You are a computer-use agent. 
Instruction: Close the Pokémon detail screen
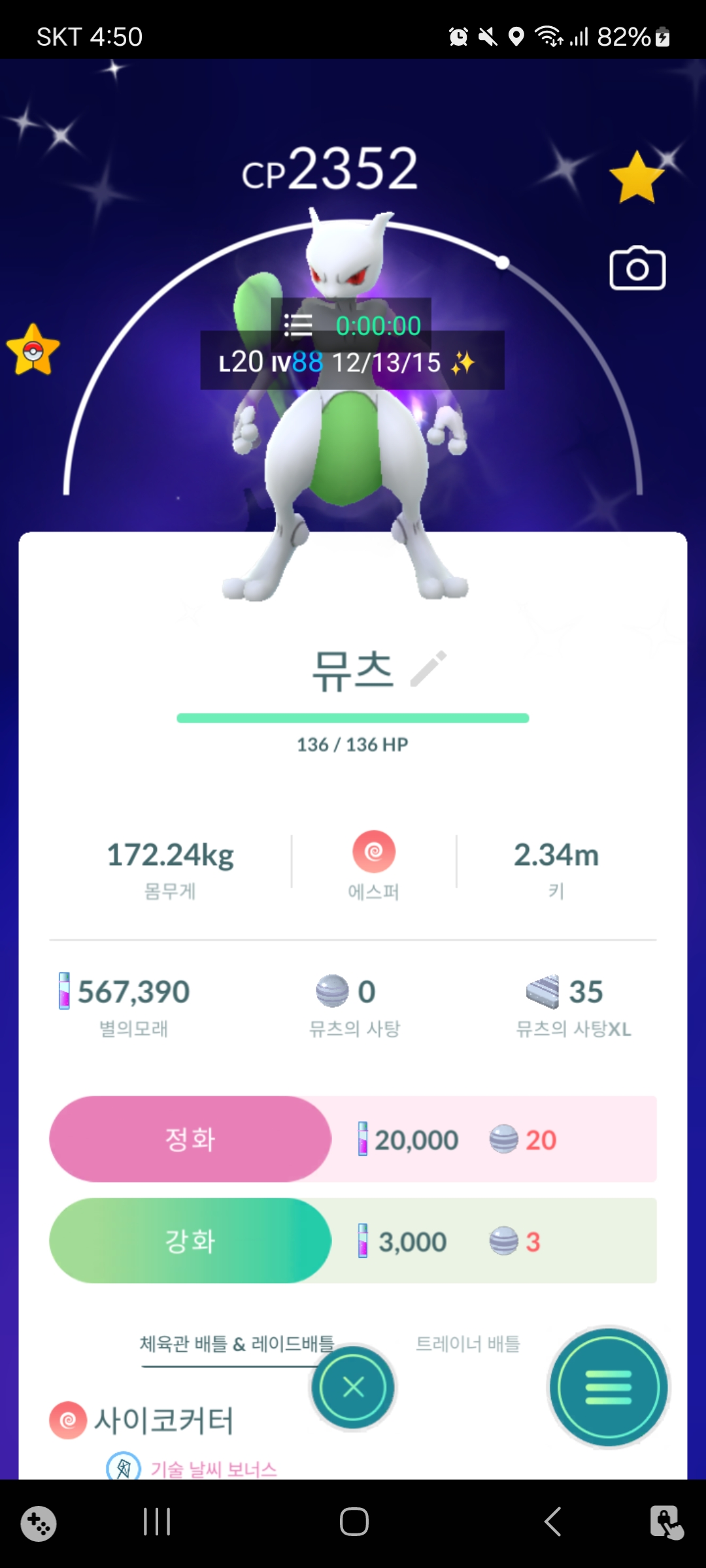[353, 1387]
